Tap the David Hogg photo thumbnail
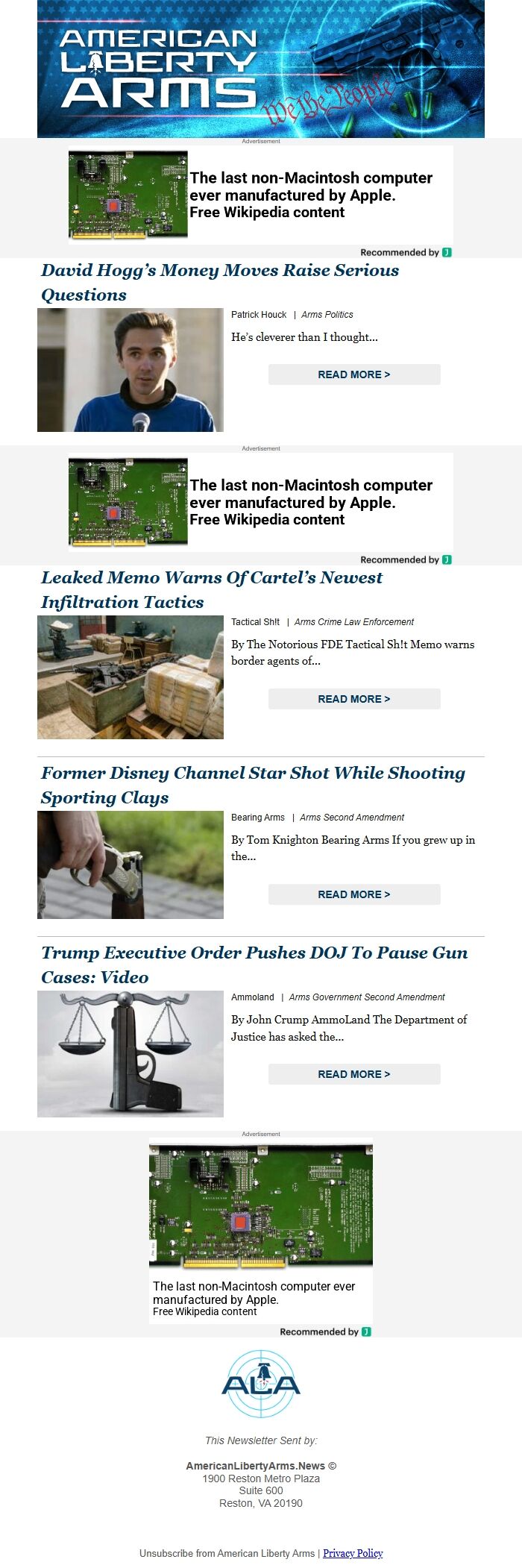 pos(130,370)
